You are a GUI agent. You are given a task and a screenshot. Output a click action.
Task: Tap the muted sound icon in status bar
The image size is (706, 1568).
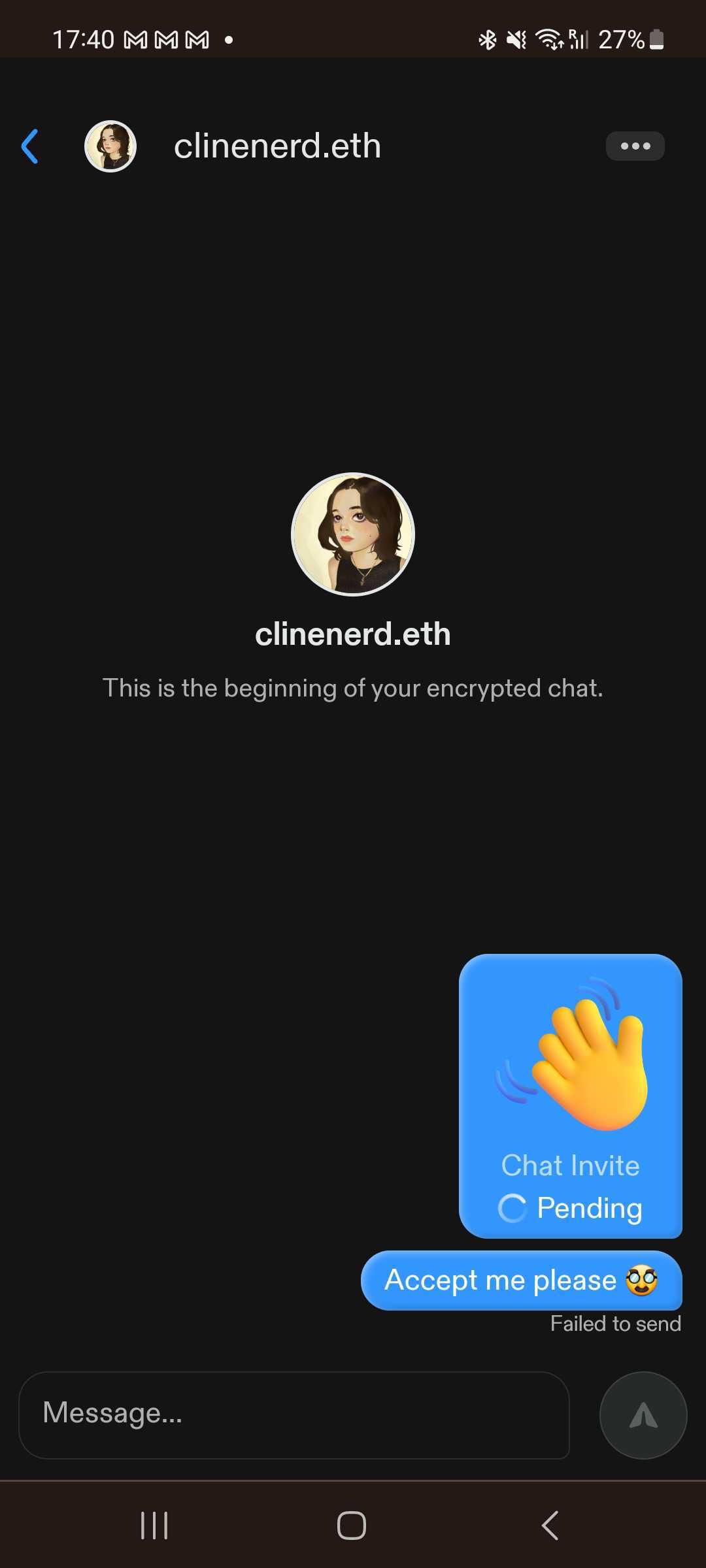(x=516, y=39)
